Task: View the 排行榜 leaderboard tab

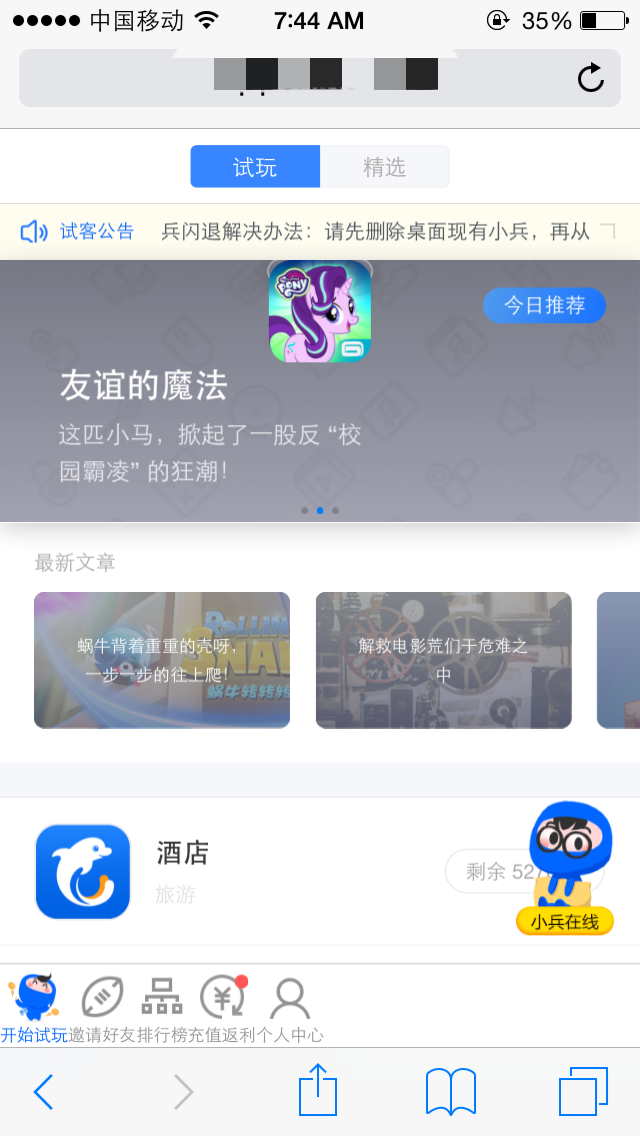Action: pos(162,1008)
